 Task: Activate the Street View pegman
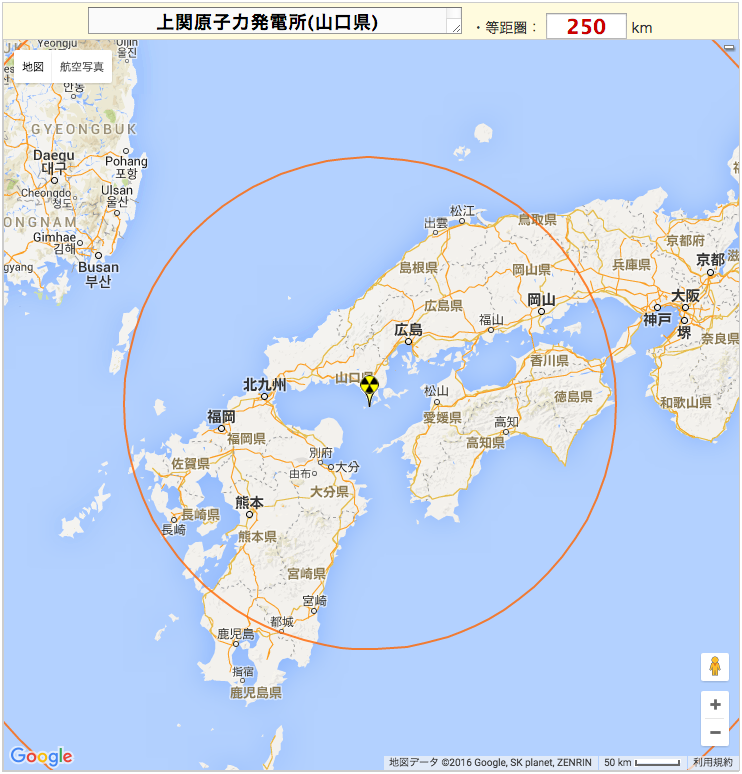715,667
